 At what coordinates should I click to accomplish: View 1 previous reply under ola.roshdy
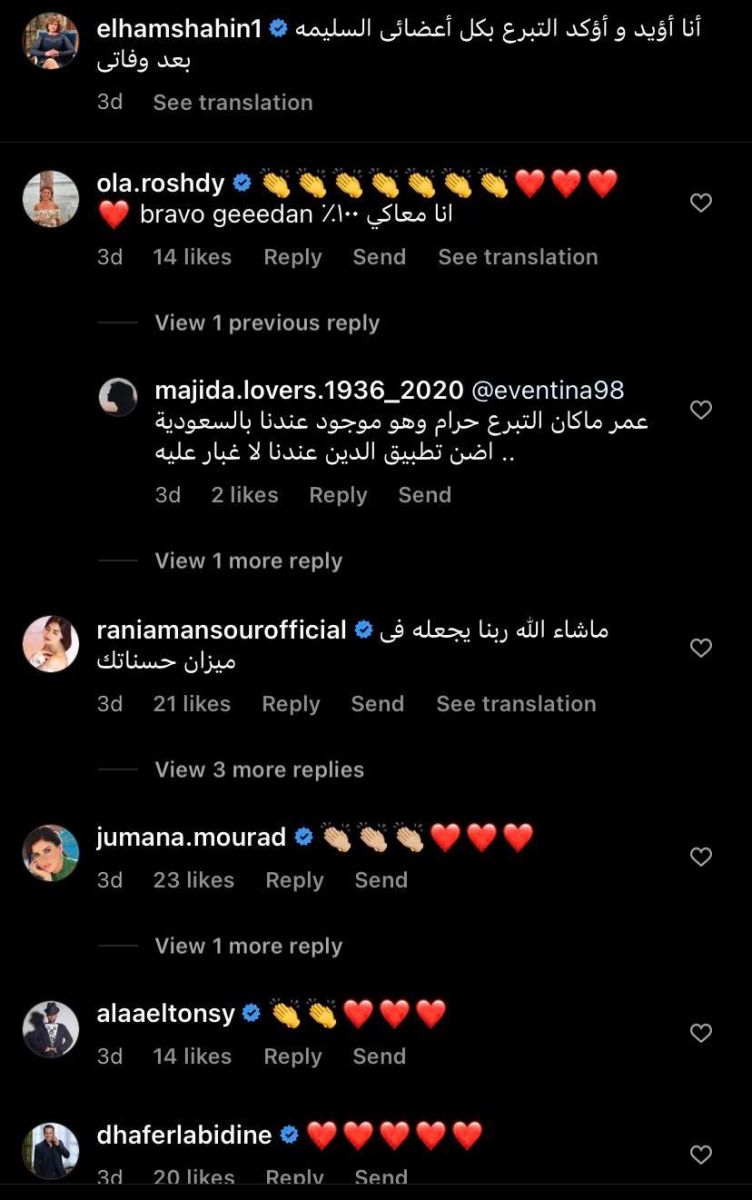coord(267,323)
